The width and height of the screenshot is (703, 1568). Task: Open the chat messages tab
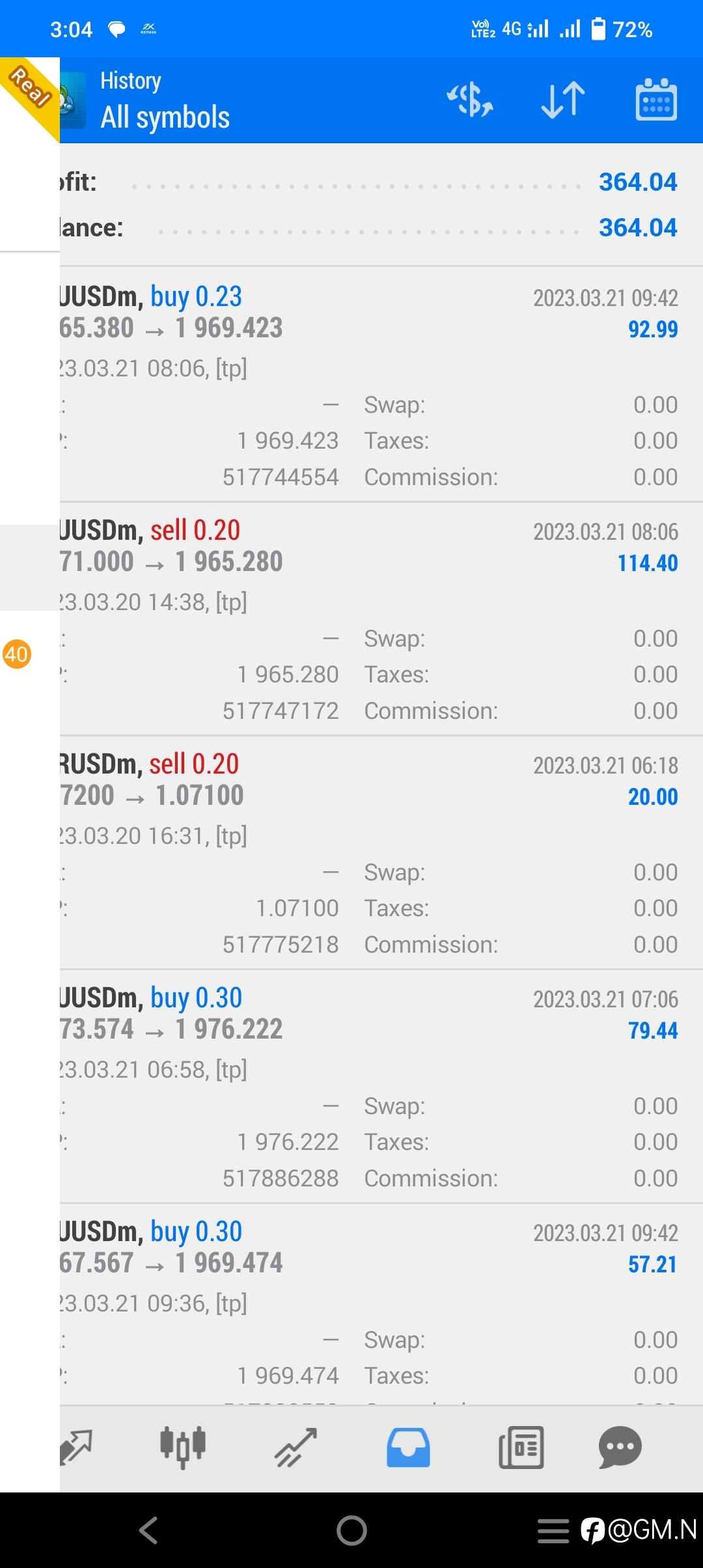click(620, 1447)
